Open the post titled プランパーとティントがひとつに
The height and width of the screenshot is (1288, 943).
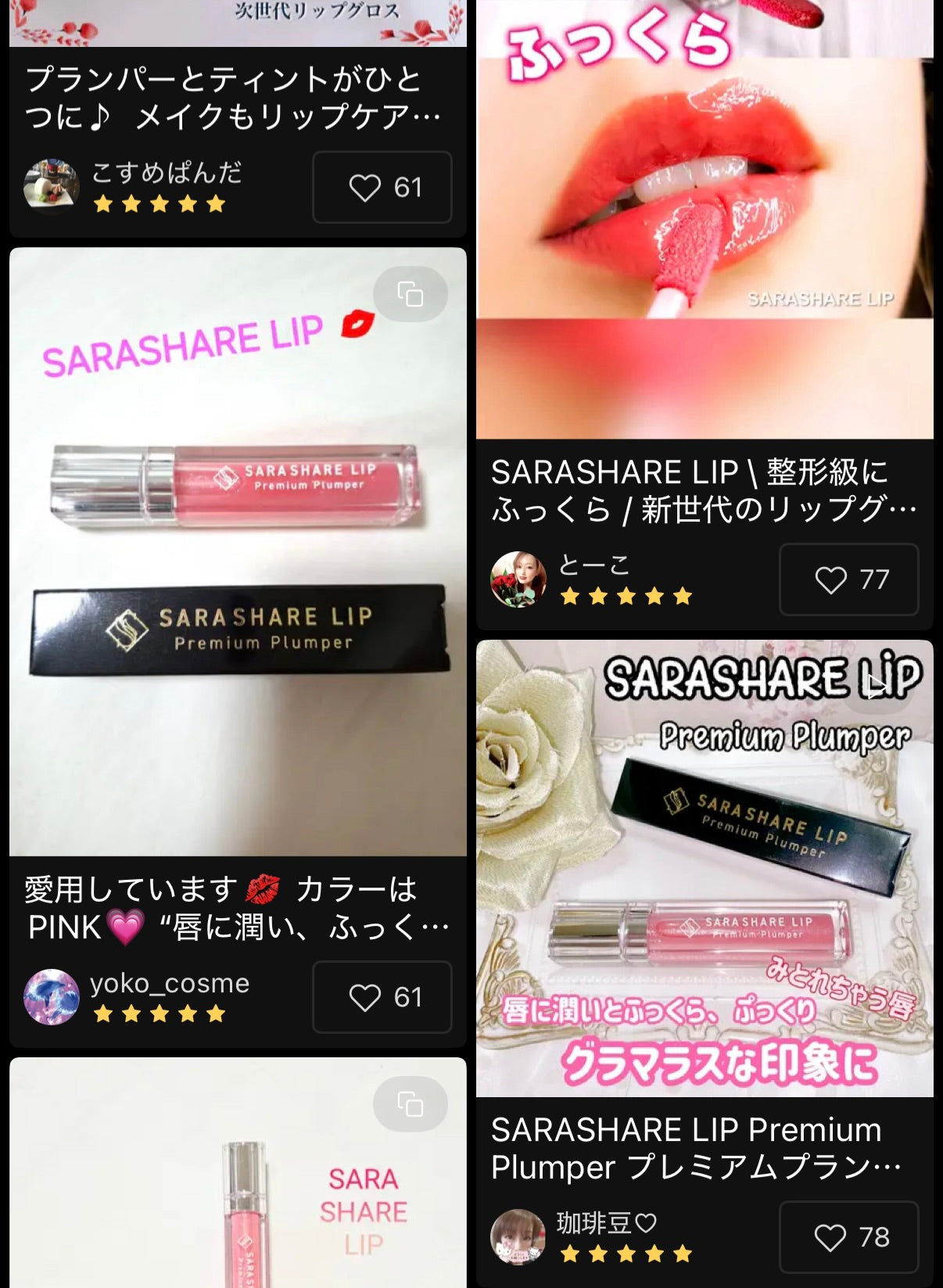[233, 99]
